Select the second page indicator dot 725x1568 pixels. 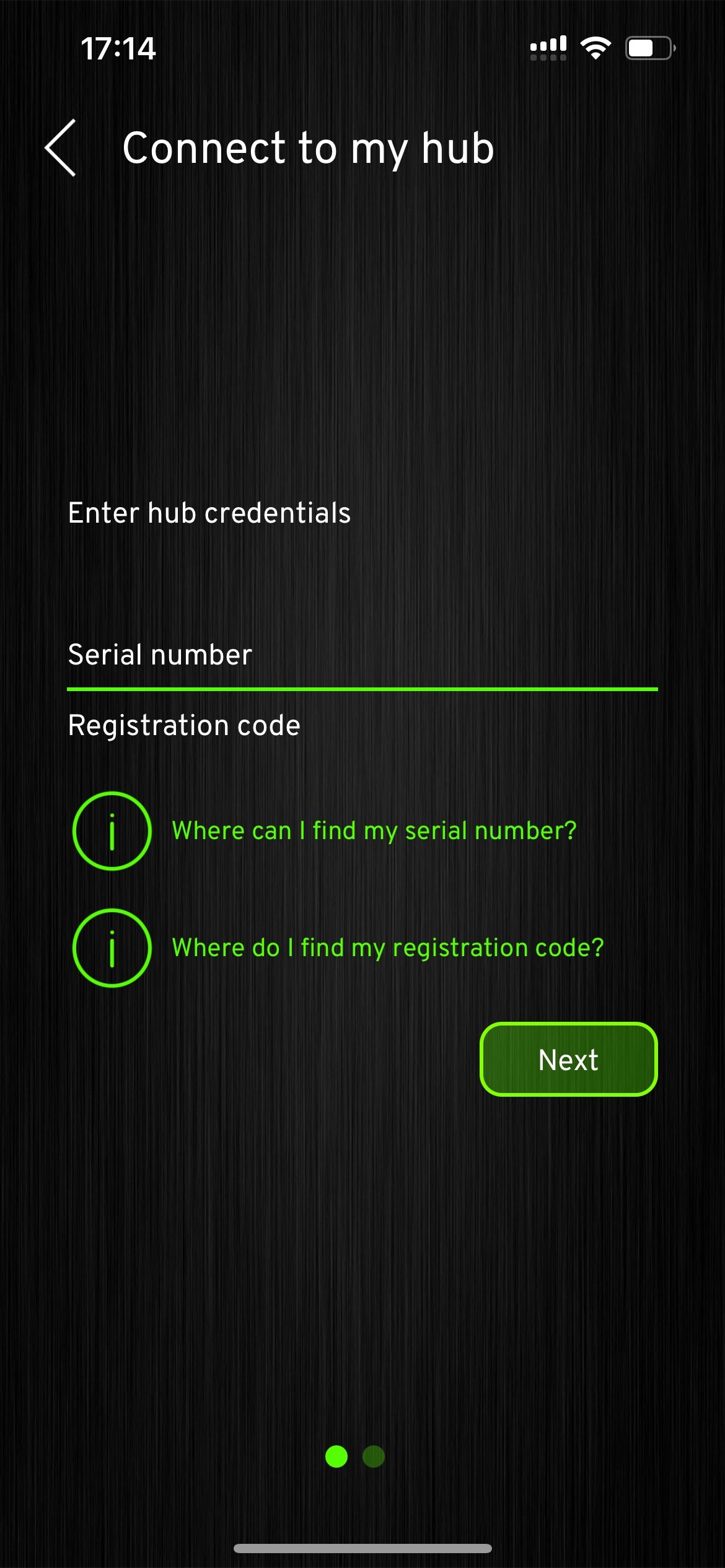coord(374,1457)
